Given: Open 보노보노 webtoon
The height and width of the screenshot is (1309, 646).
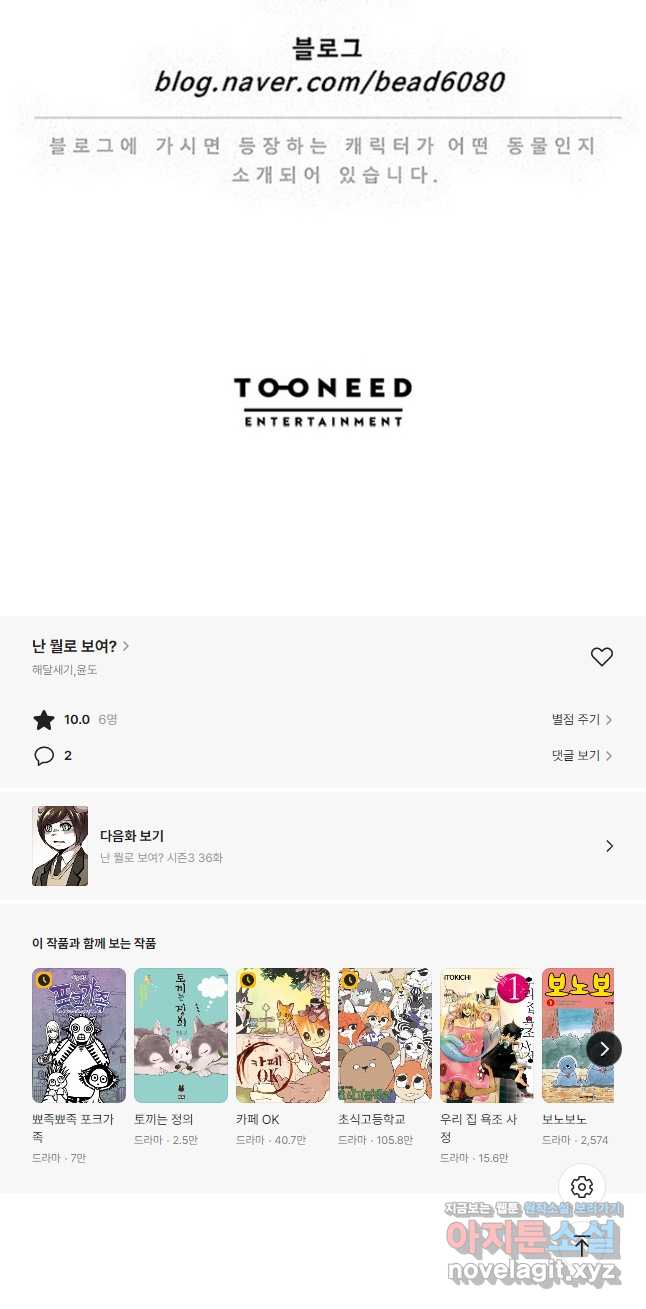Looking at the screenshot, I should pyautogui.click(x=575, y=1035).
